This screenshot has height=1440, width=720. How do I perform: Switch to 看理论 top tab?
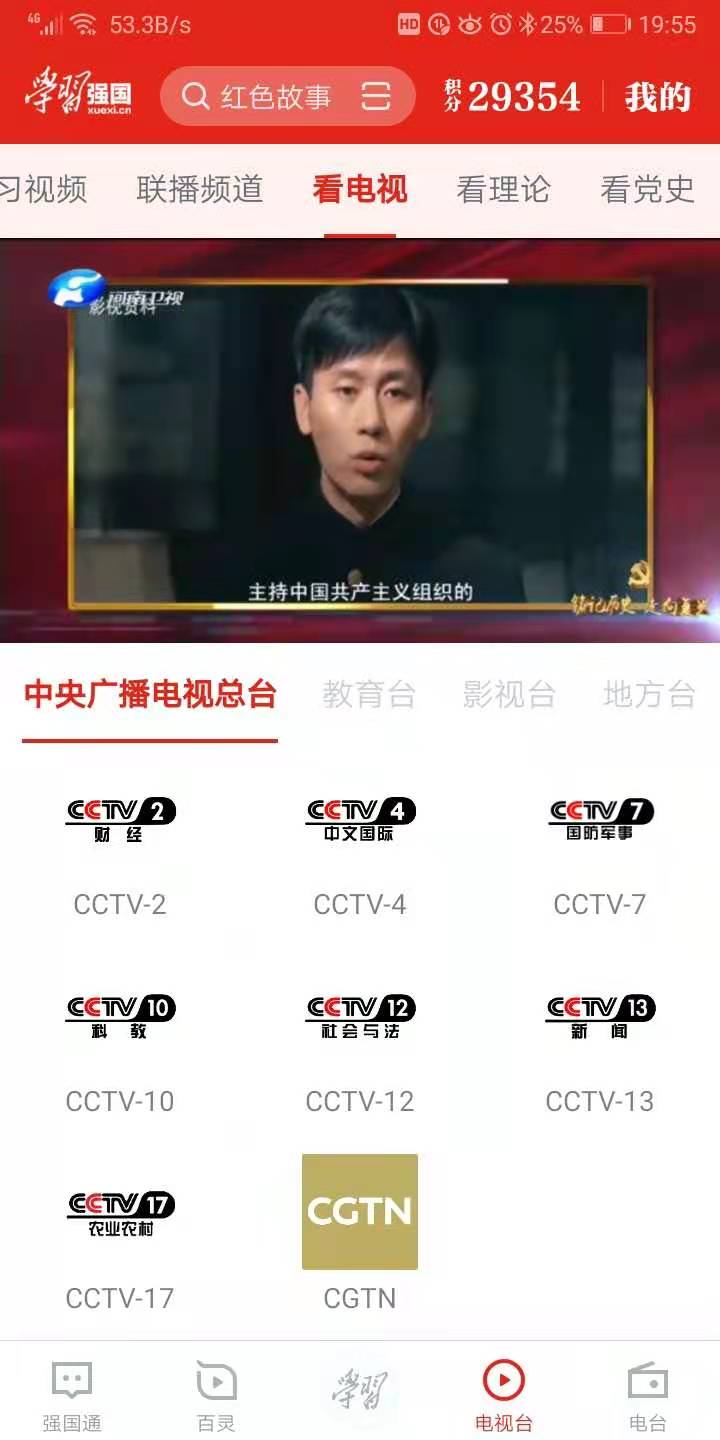click(503, 189)
